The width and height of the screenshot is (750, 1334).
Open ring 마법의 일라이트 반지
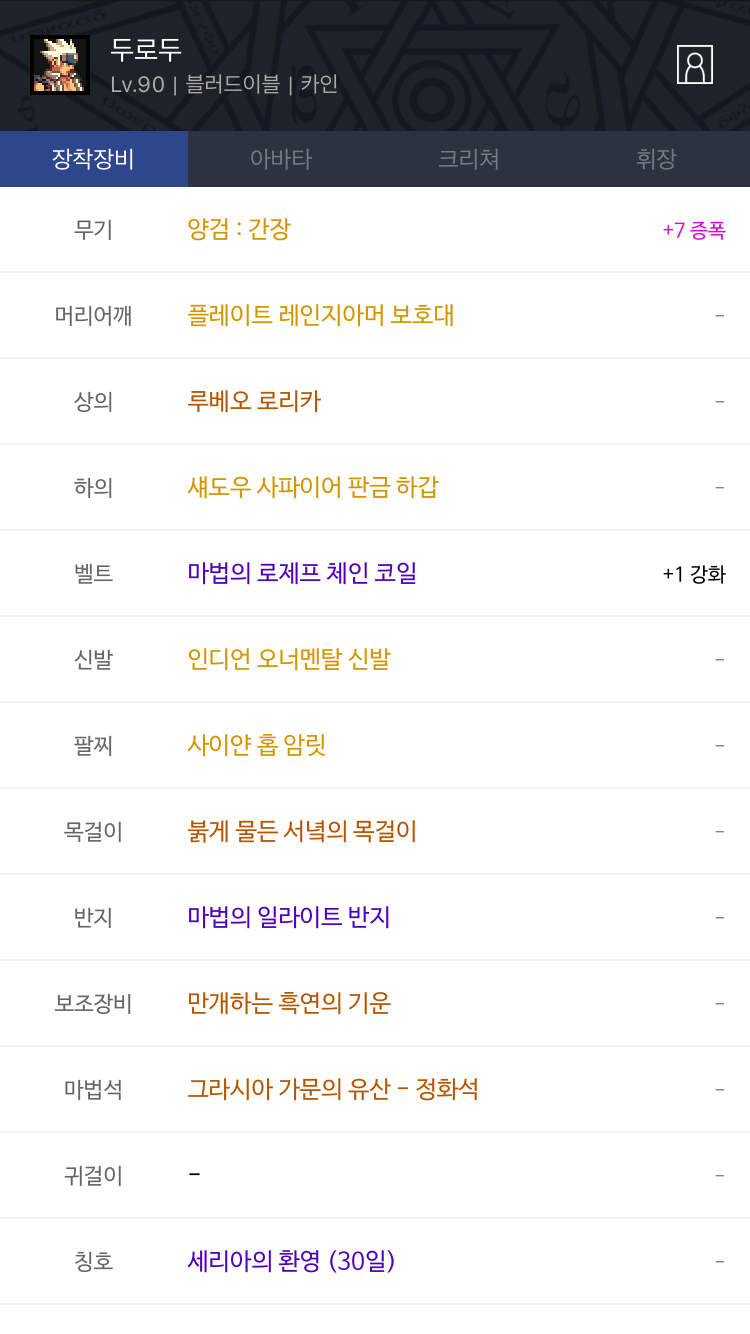289,918
